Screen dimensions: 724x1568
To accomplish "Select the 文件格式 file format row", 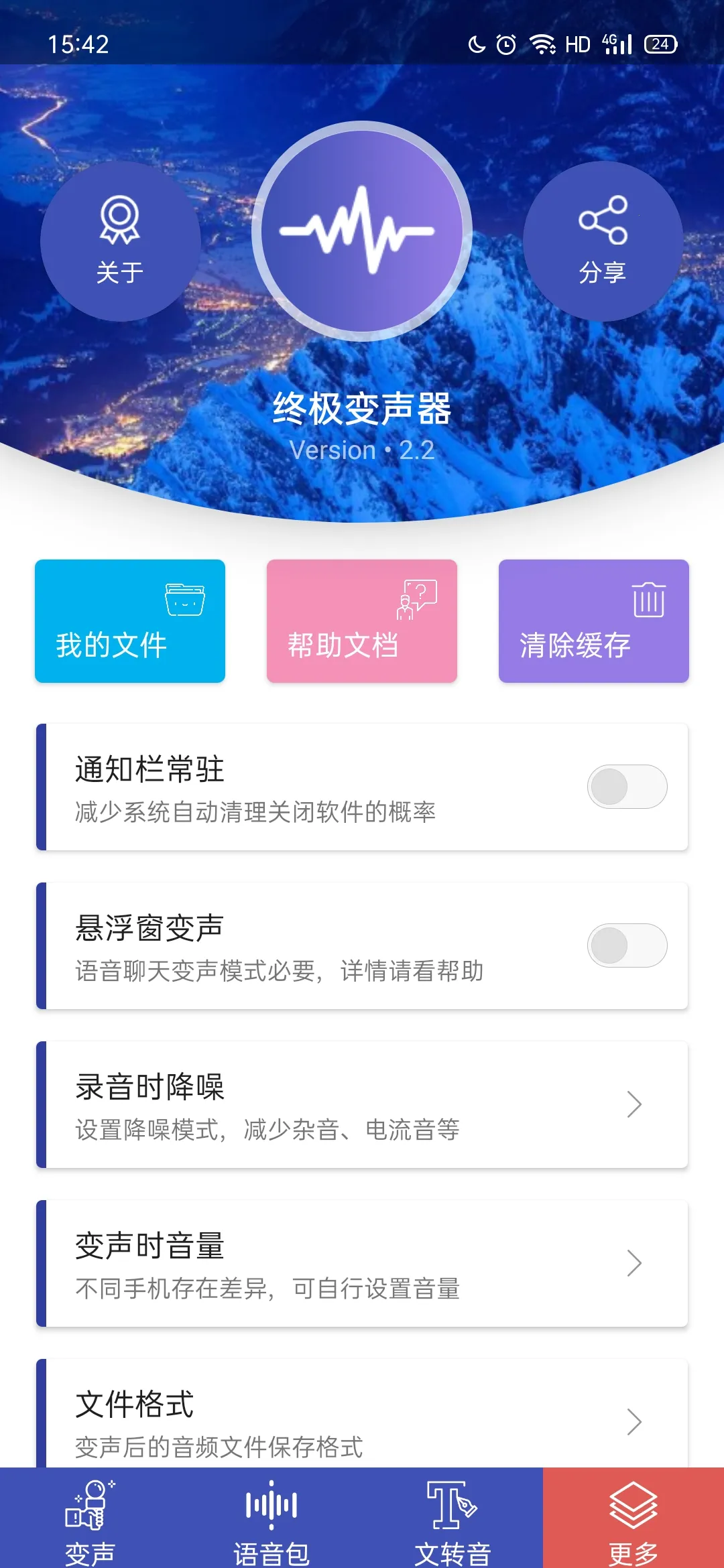I will [362, 1417].
